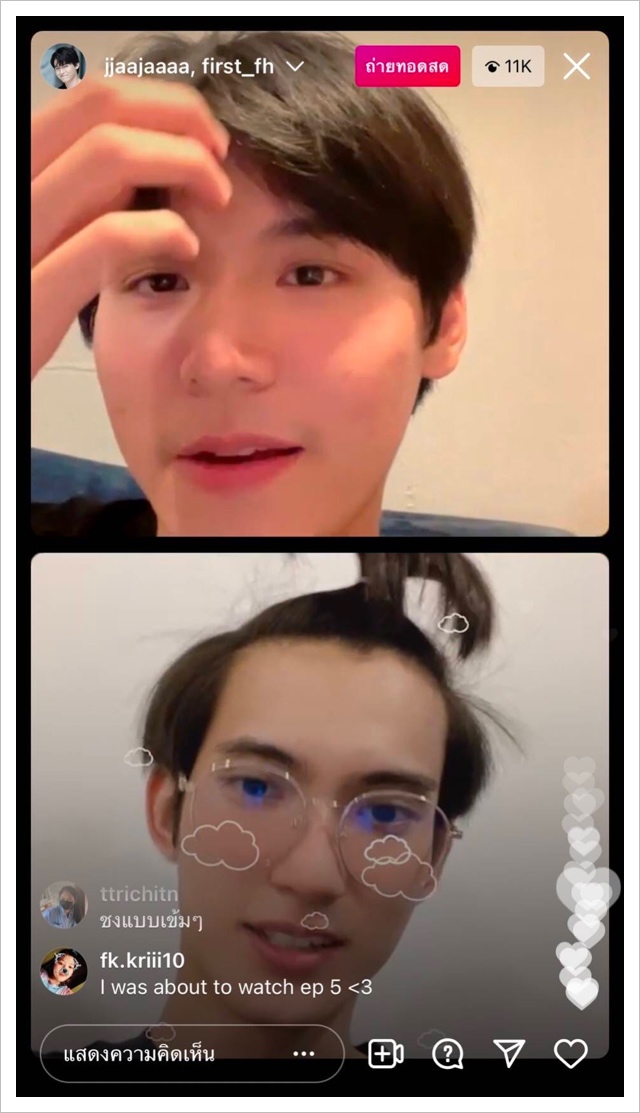The width and height of the screenshot is (640, 1113).
Task: Tap the comment input field
Action: pyautogui.click(x=165, y=1053)
